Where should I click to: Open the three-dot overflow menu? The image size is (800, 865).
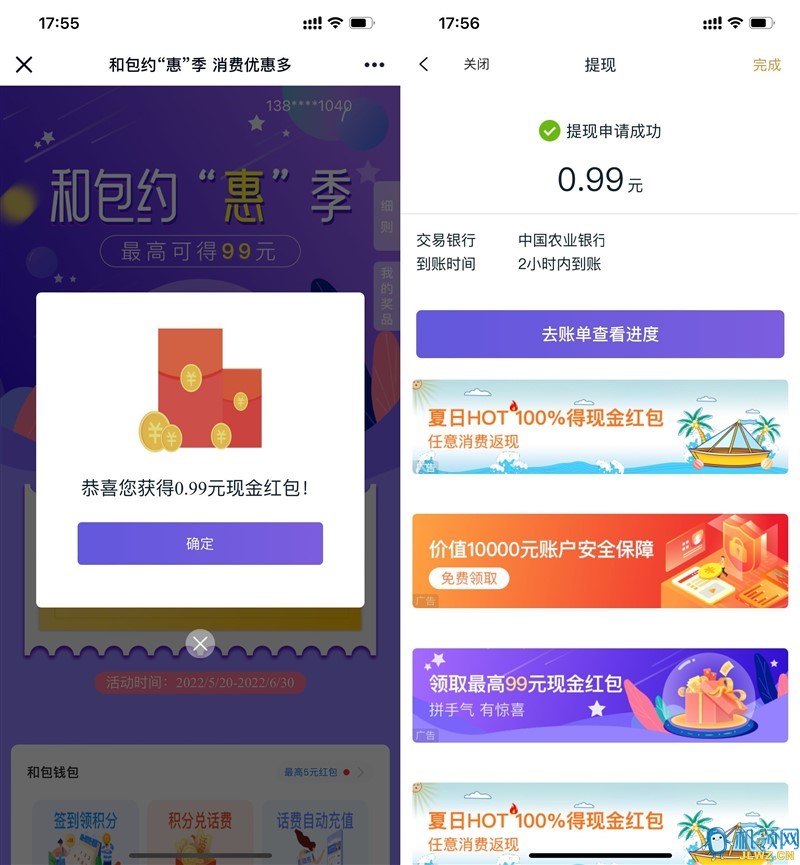coord(374,65)
